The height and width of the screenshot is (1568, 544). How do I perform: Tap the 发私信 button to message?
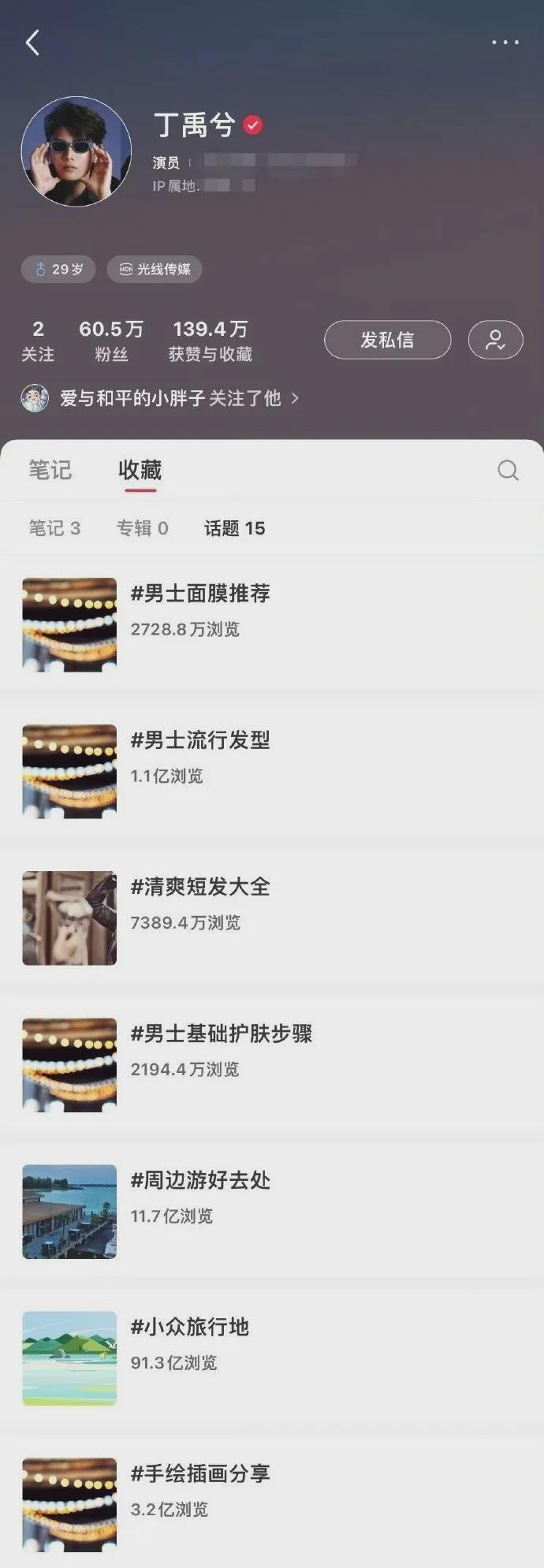tap(387, 340)
